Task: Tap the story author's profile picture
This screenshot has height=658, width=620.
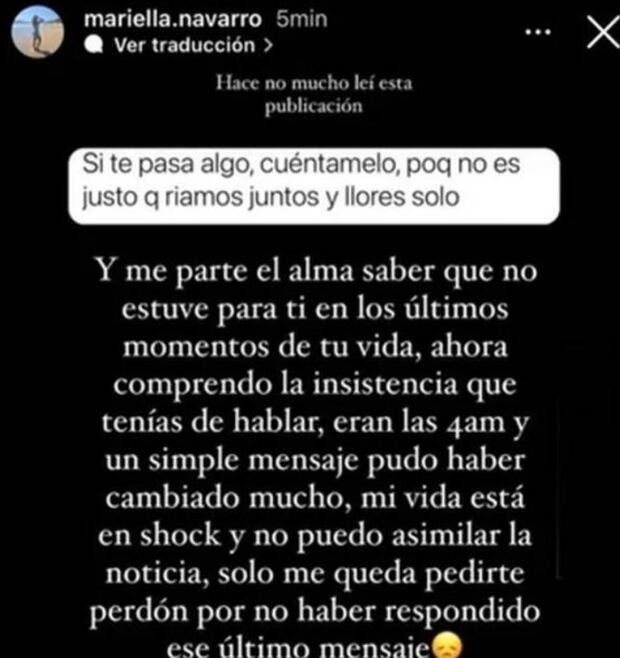Action: pos(36,32)
